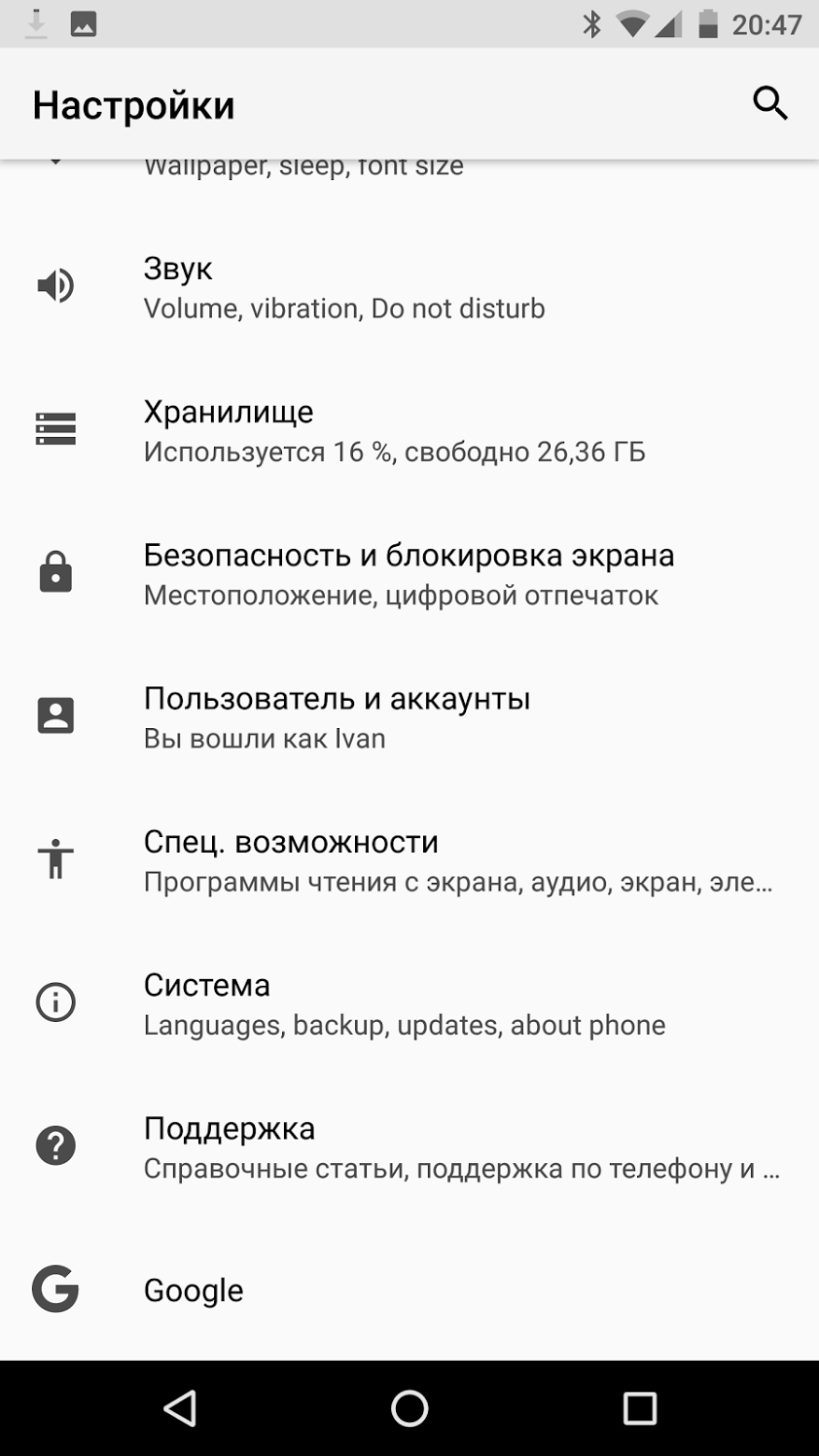Screen dimensions: 819x1456
Task: Open the search icon in Settings
Action: point(769,103)
